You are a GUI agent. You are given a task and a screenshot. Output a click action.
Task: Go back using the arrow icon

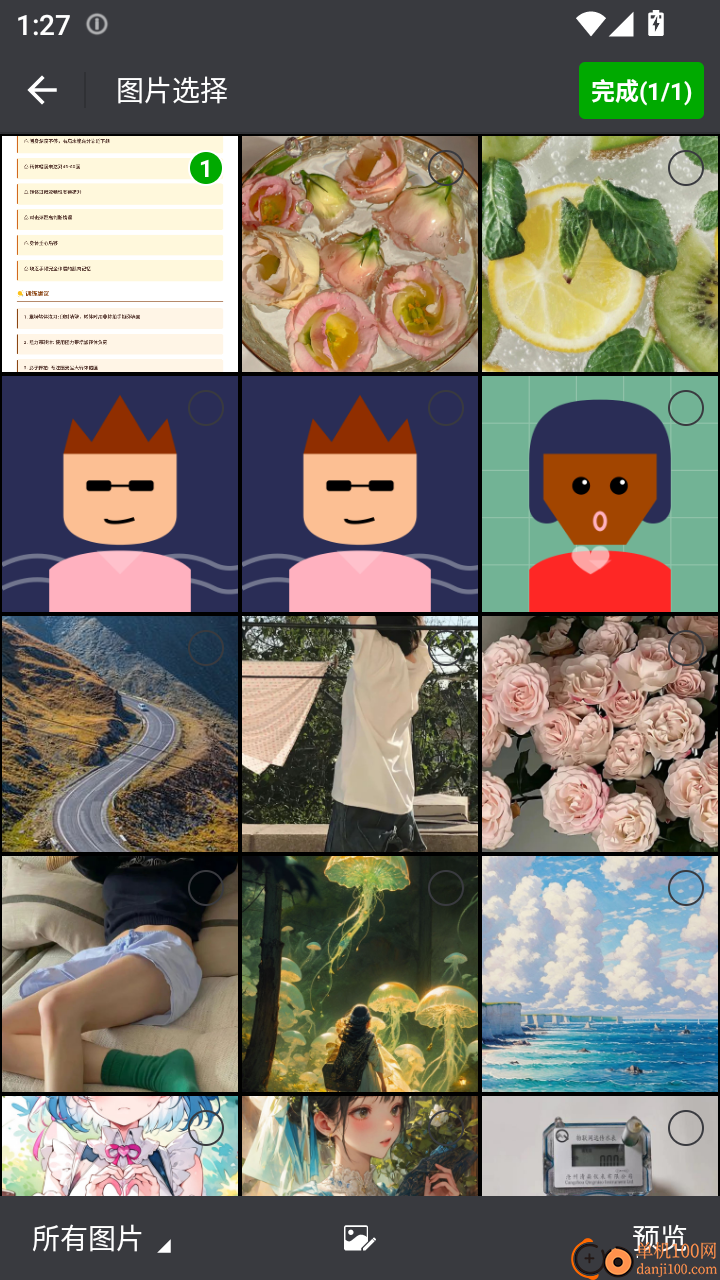pyautogui.click(x=42, y=91)
